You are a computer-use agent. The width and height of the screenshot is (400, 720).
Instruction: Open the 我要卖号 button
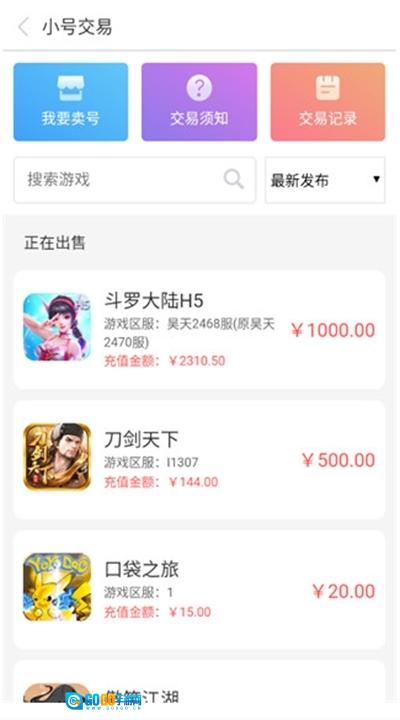[x=71, y=102]
